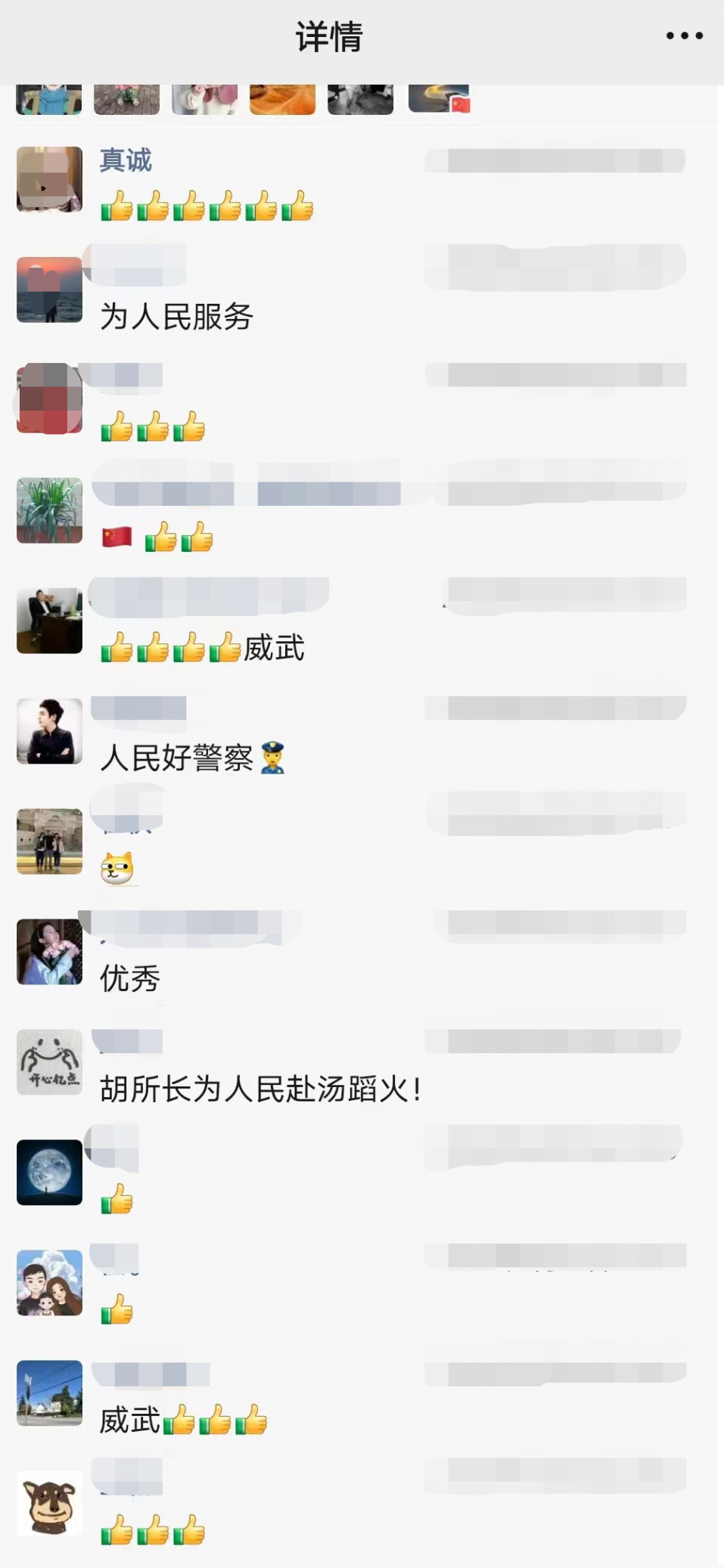Open the cartoon family avatar's profile
Screen dimensions: 724x1568
pos(50,1282)
